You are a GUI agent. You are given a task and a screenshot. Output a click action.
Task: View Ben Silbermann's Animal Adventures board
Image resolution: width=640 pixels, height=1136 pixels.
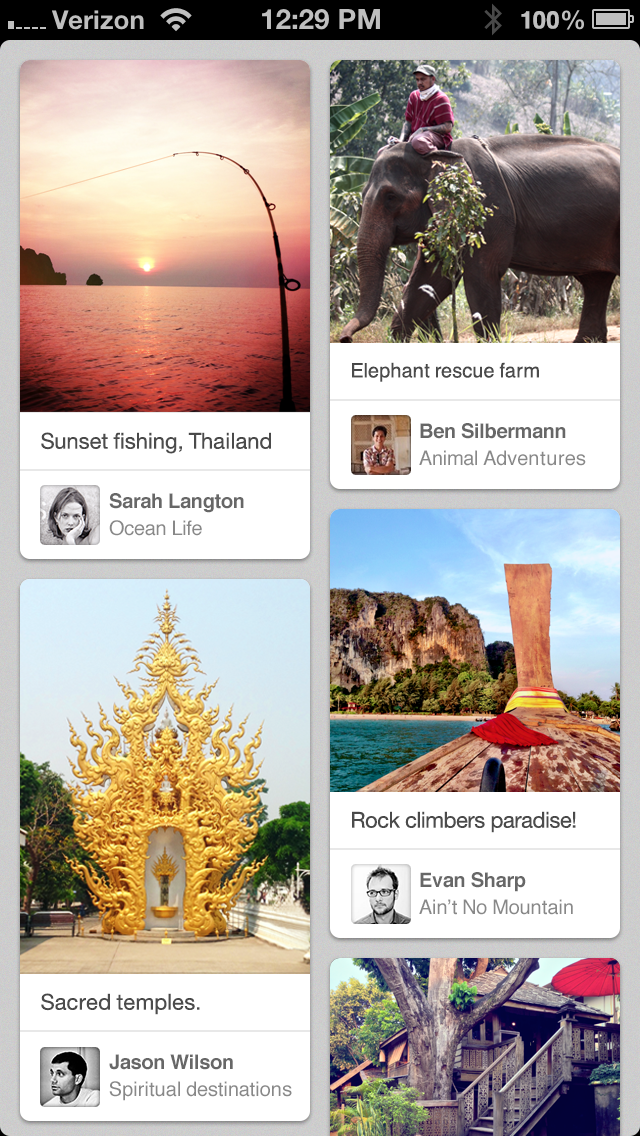[x=475, y=445]
